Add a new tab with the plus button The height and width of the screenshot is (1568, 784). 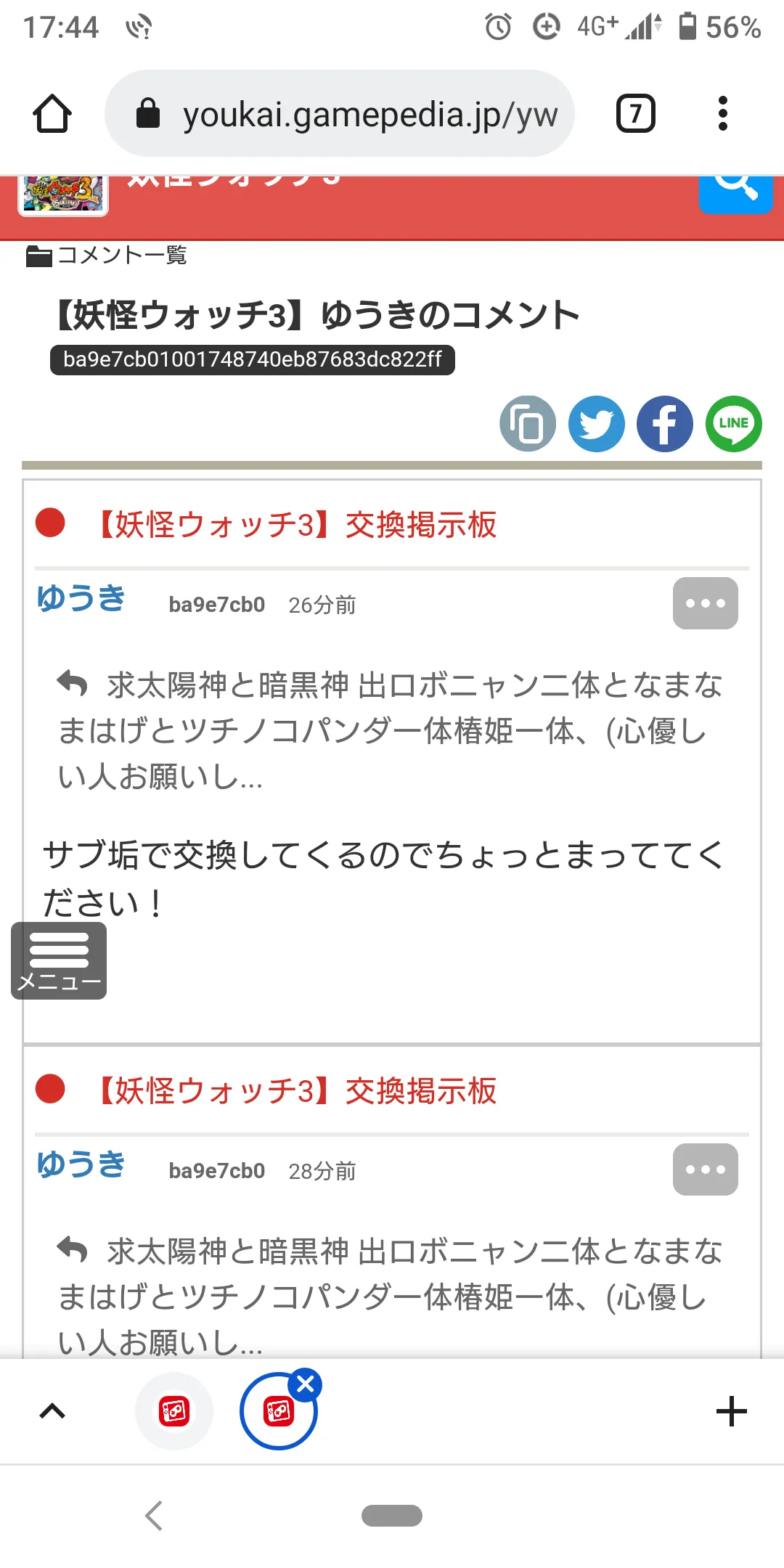pyautogui.click(x=732, y=1411)
